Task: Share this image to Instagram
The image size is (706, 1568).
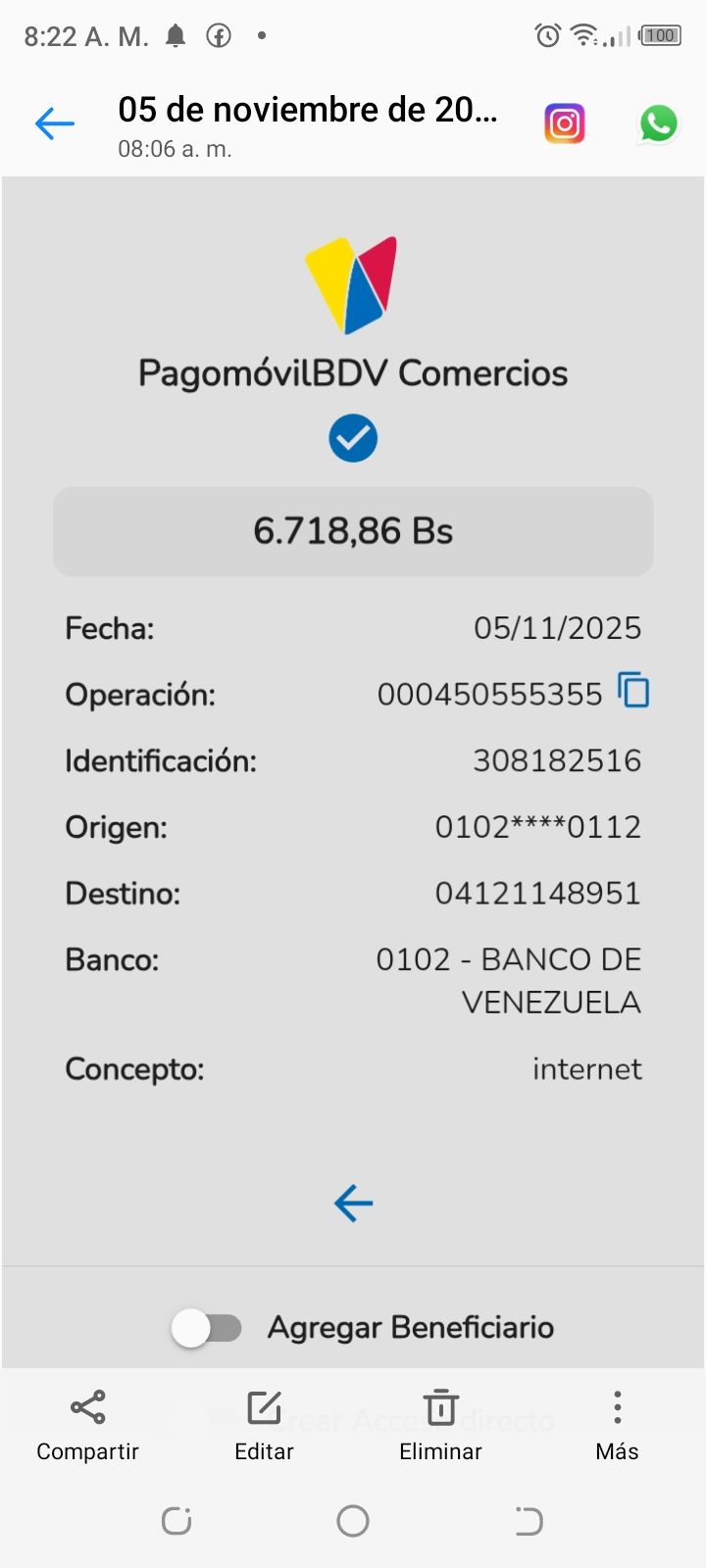Action: point(565,124)
